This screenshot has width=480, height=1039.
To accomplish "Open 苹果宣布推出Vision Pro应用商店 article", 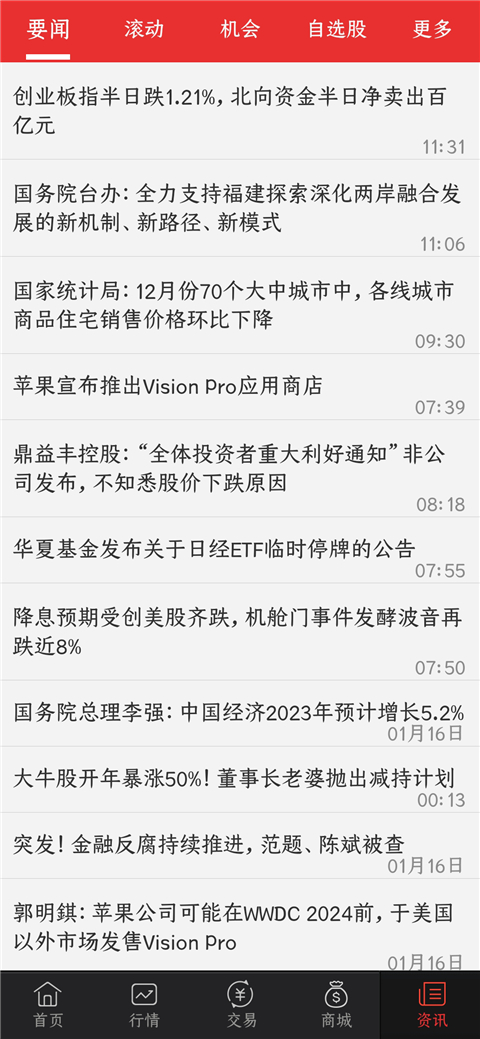I will (x=240, y=387).
